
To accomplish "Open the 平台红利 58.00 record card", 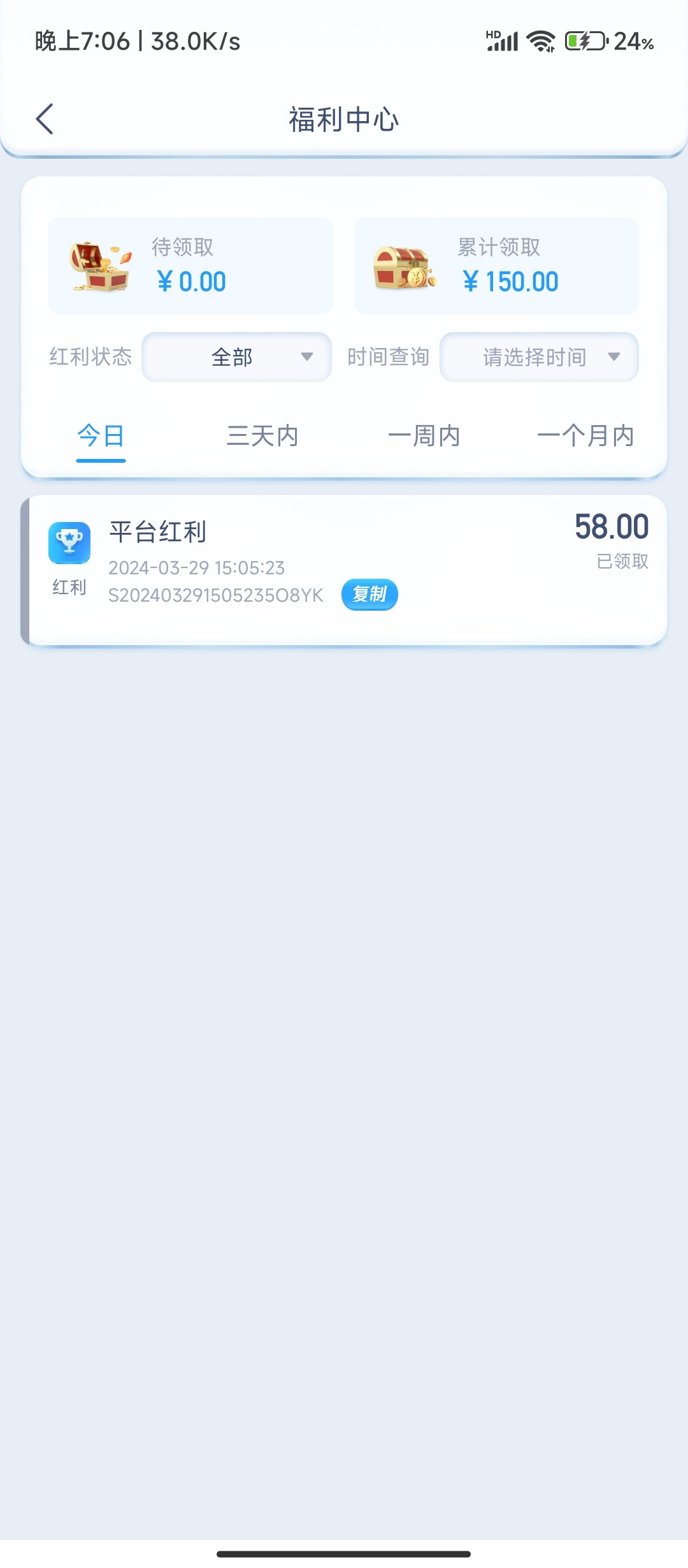I will tap(446, 561).
